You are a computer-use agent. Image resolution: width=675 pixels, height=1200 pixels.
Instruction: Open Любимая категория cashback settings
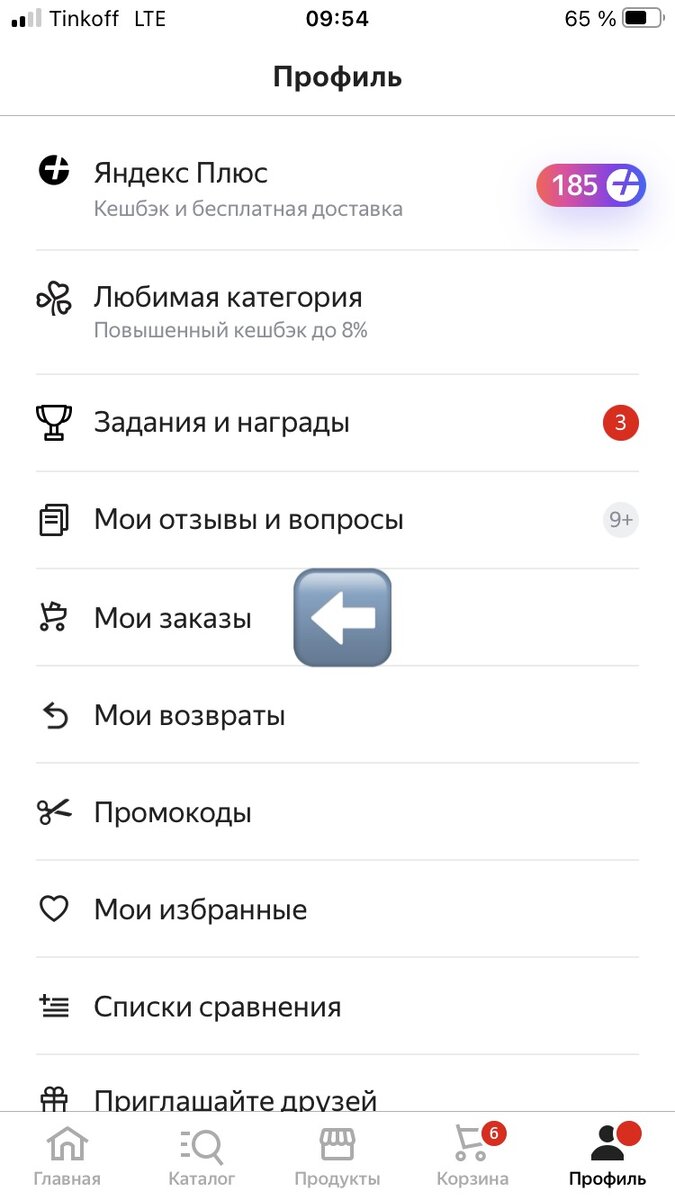click(228, 311)
